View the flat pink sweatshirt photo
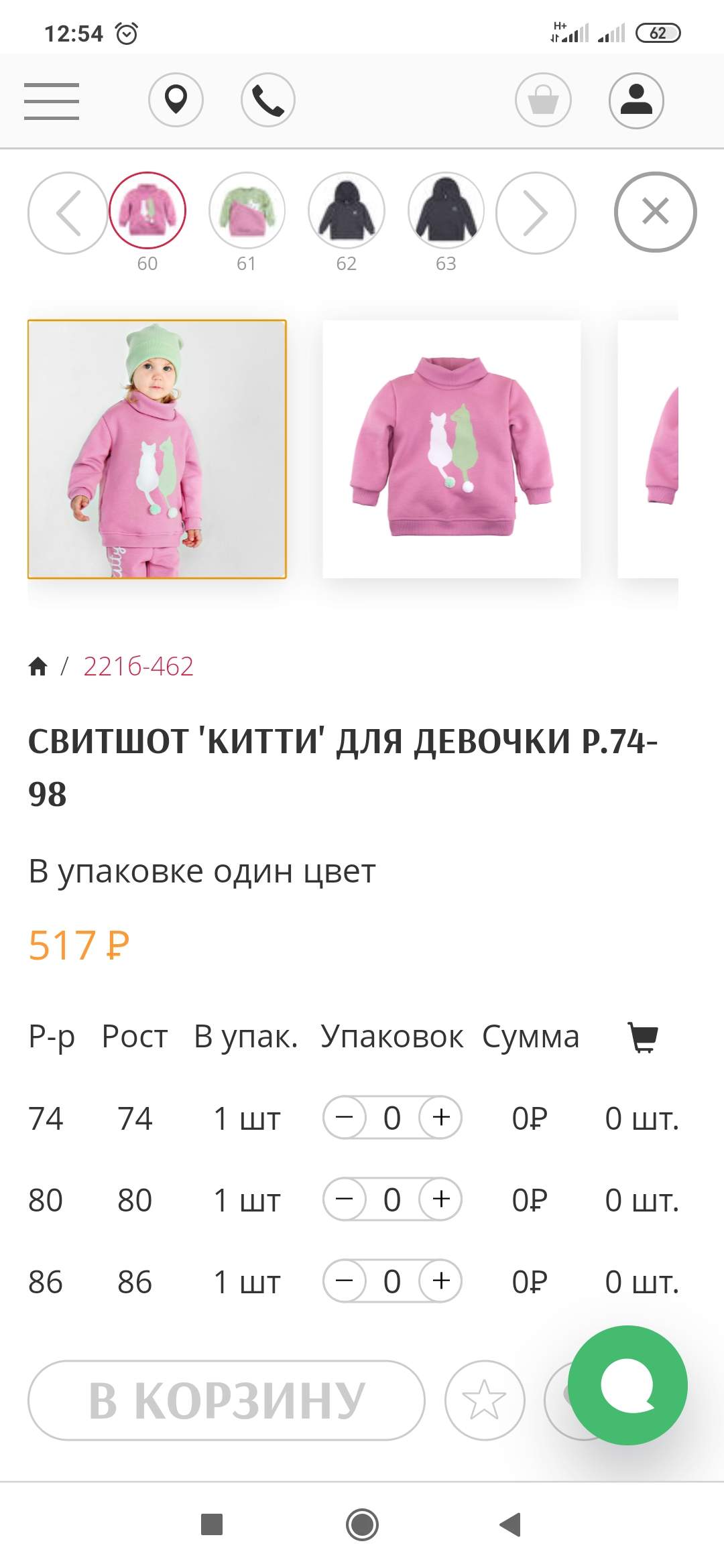 tap(452, 449)
